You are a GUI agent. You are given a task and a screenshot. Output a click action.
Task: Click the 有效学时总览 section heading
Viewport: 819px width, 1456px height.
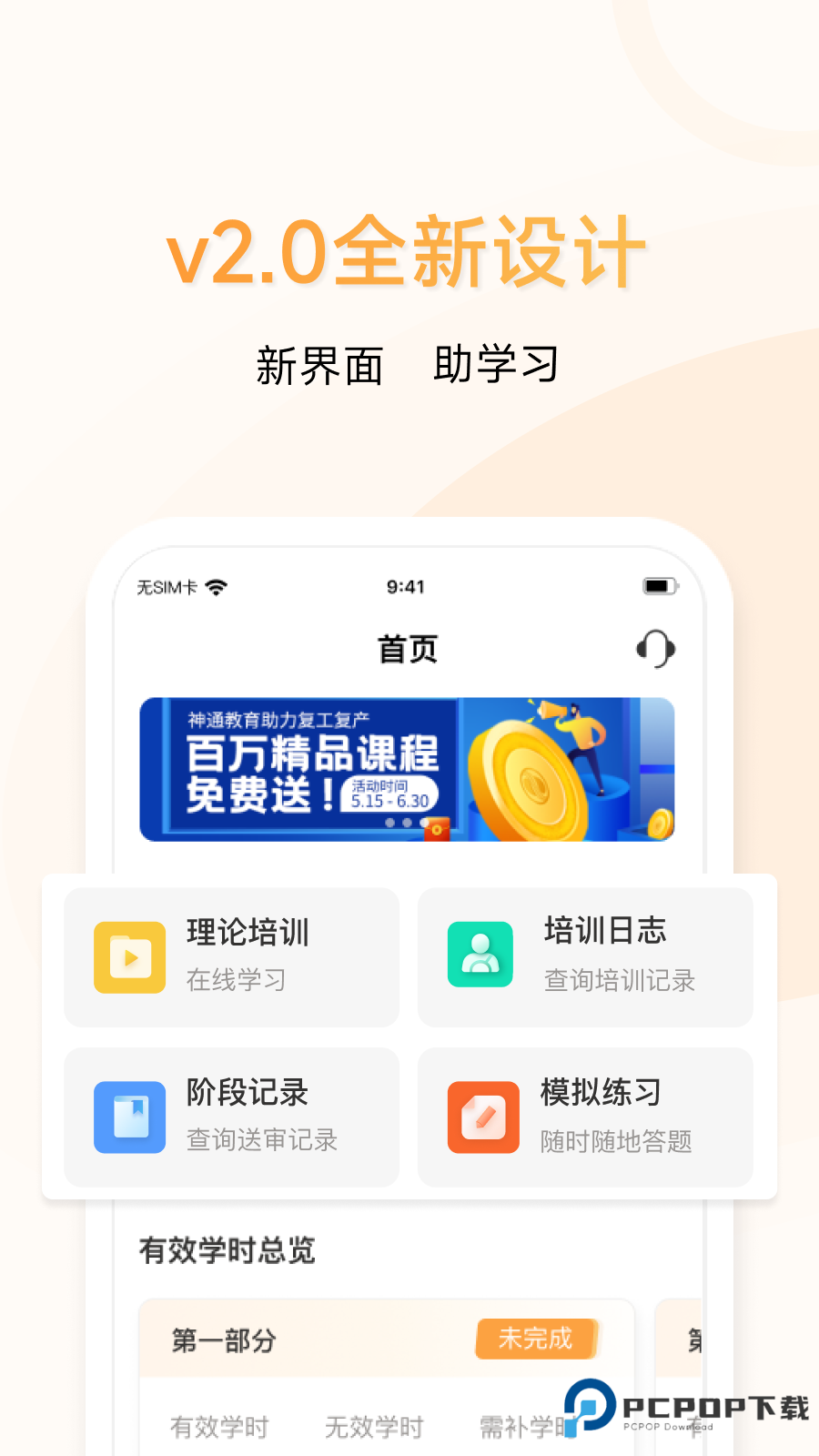225,1251
